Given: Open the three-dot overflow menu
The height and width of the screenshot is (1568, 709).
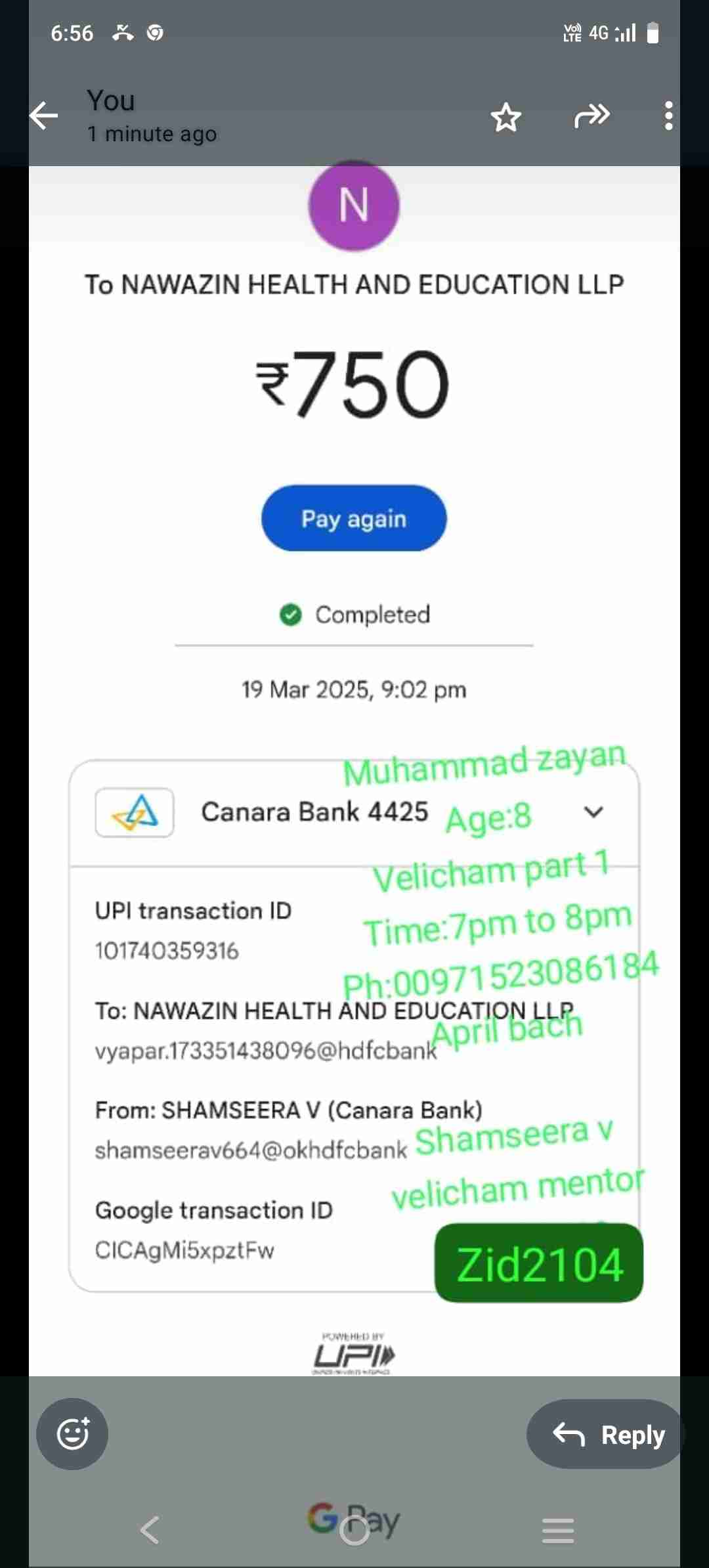Looking at the screenshot, I should click(x=668, y=116).
